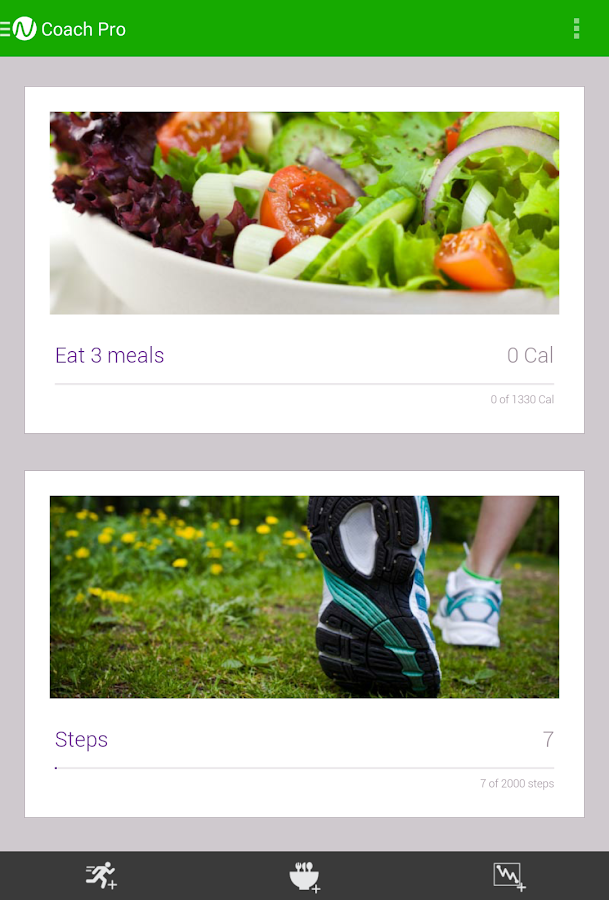Log weight with the chart icon
This screenshot has width=609, height=900.
[x=508, y=876]
